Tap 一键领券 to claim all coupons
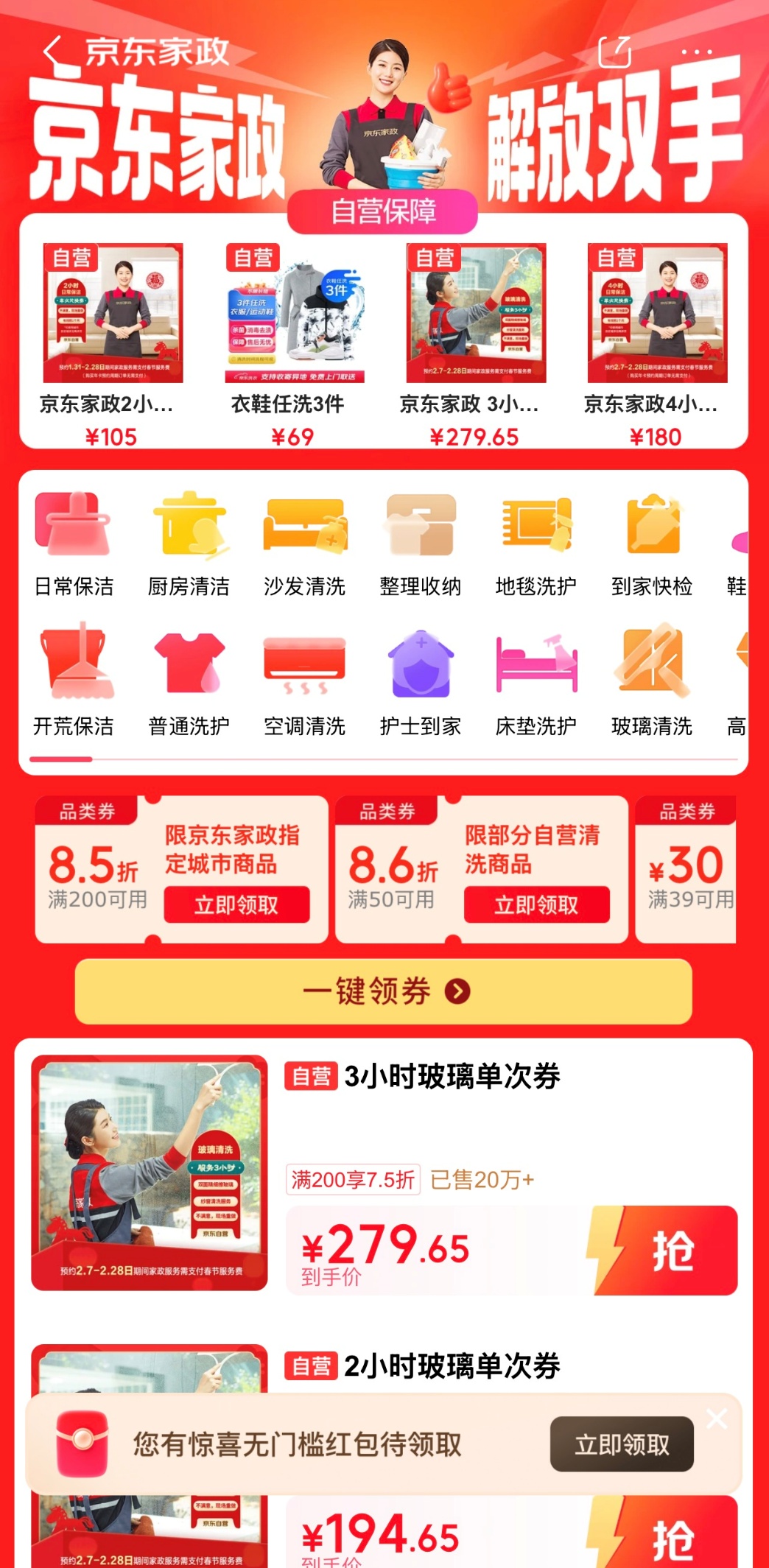Viewport: 769px width, 1568px height. pyautogui.click(x=384, y=991)
